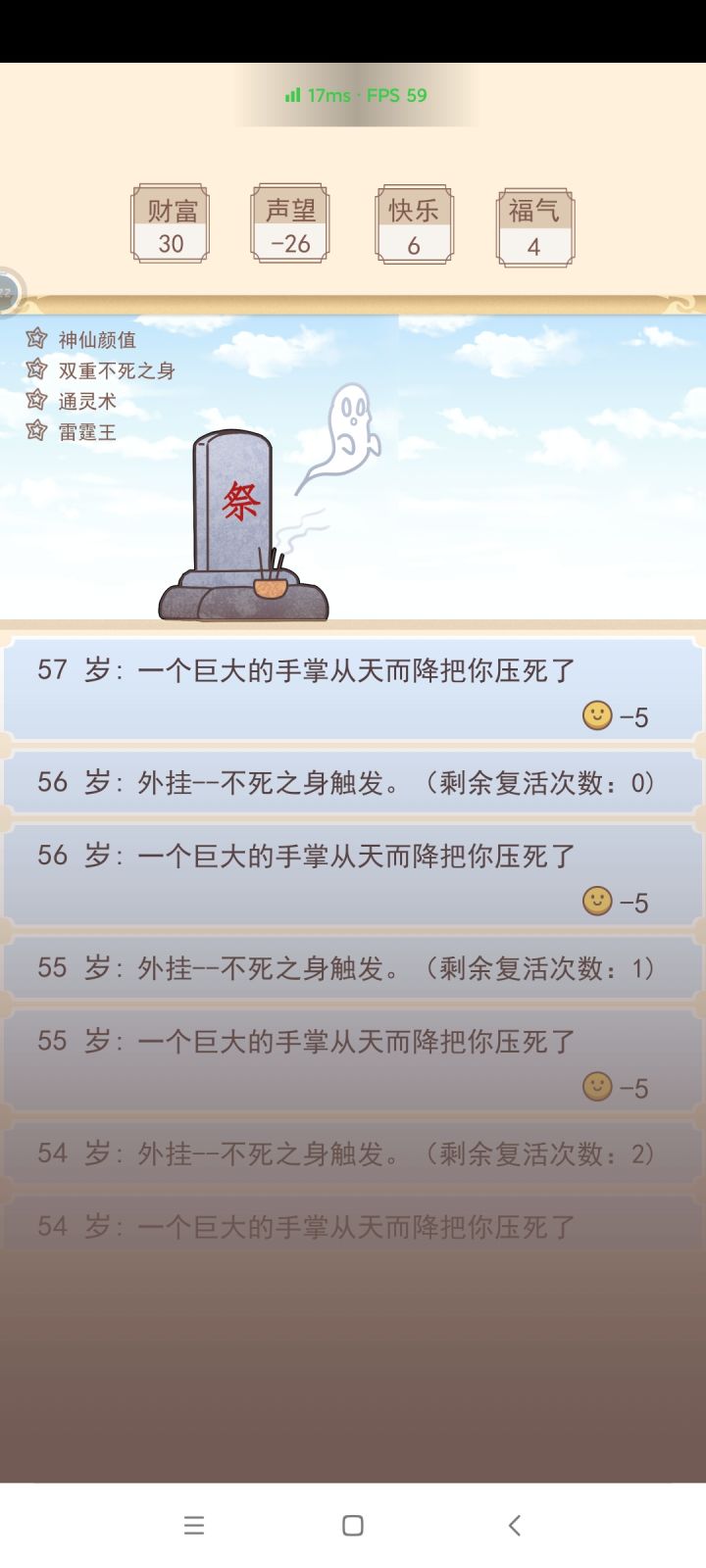The height and width of the screenshot is (1568, 706).
Task: Expand the partially hidden circular icon on left edge
Action: coord(8,287)
